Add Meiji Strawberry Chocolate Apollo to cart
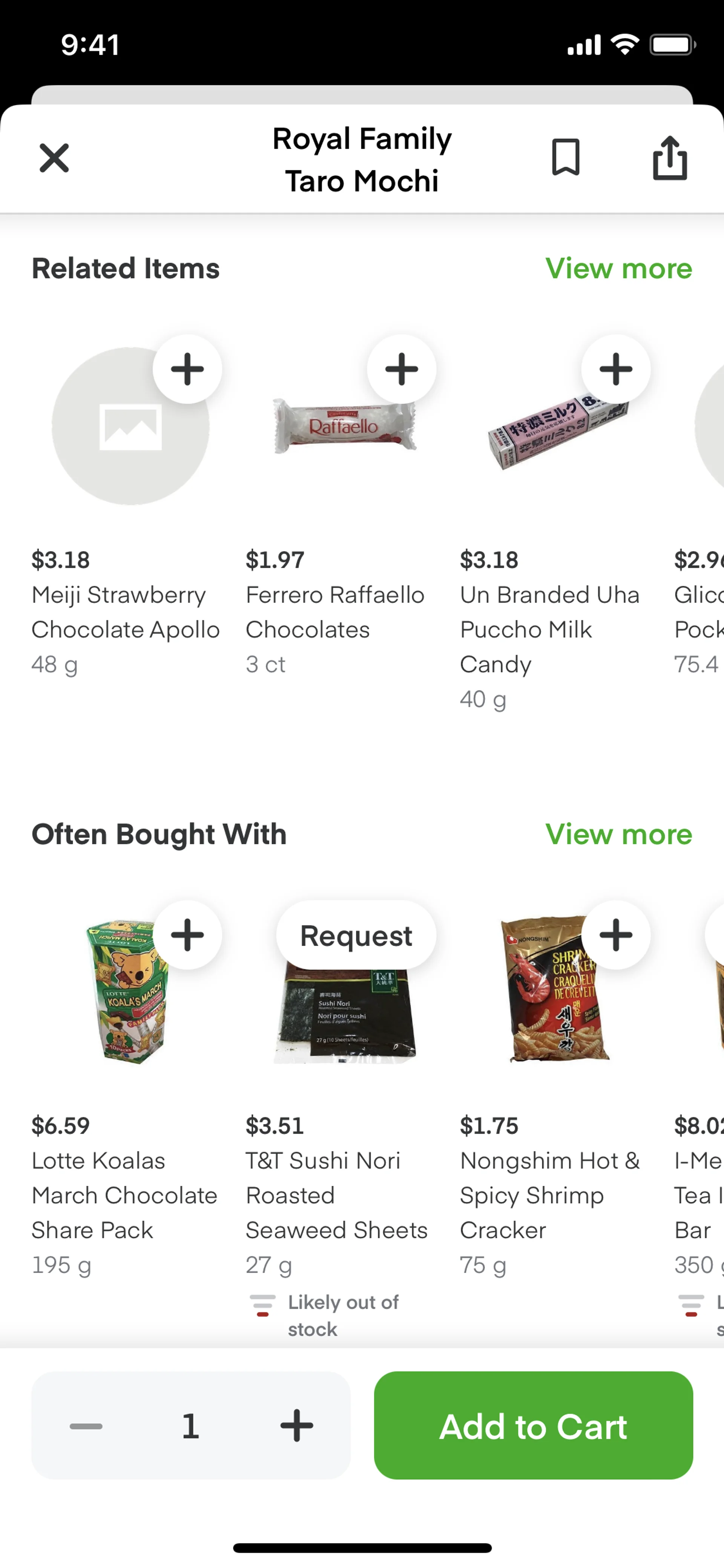 point(187,369)
